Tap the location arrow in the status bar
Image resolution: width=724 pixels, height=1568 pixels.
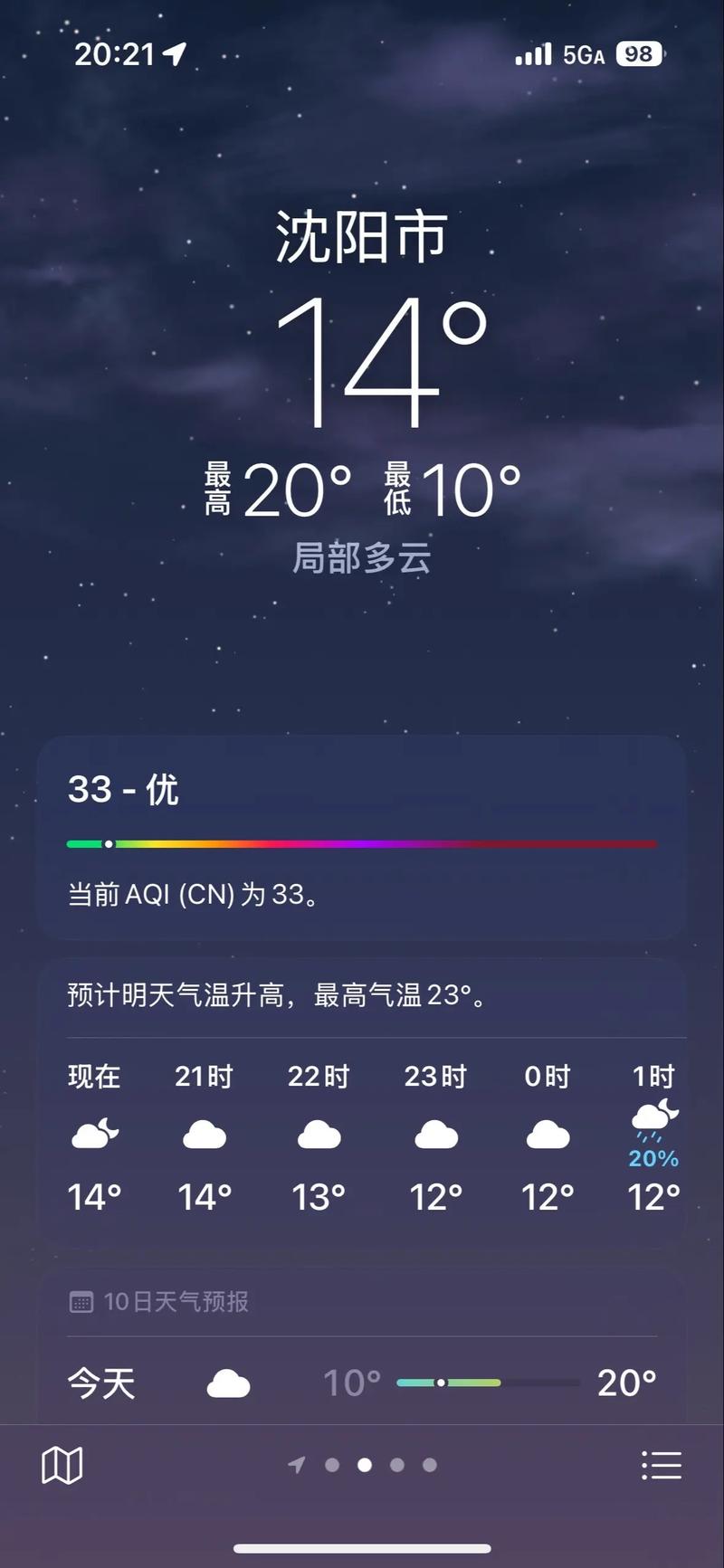coord(172,53)
